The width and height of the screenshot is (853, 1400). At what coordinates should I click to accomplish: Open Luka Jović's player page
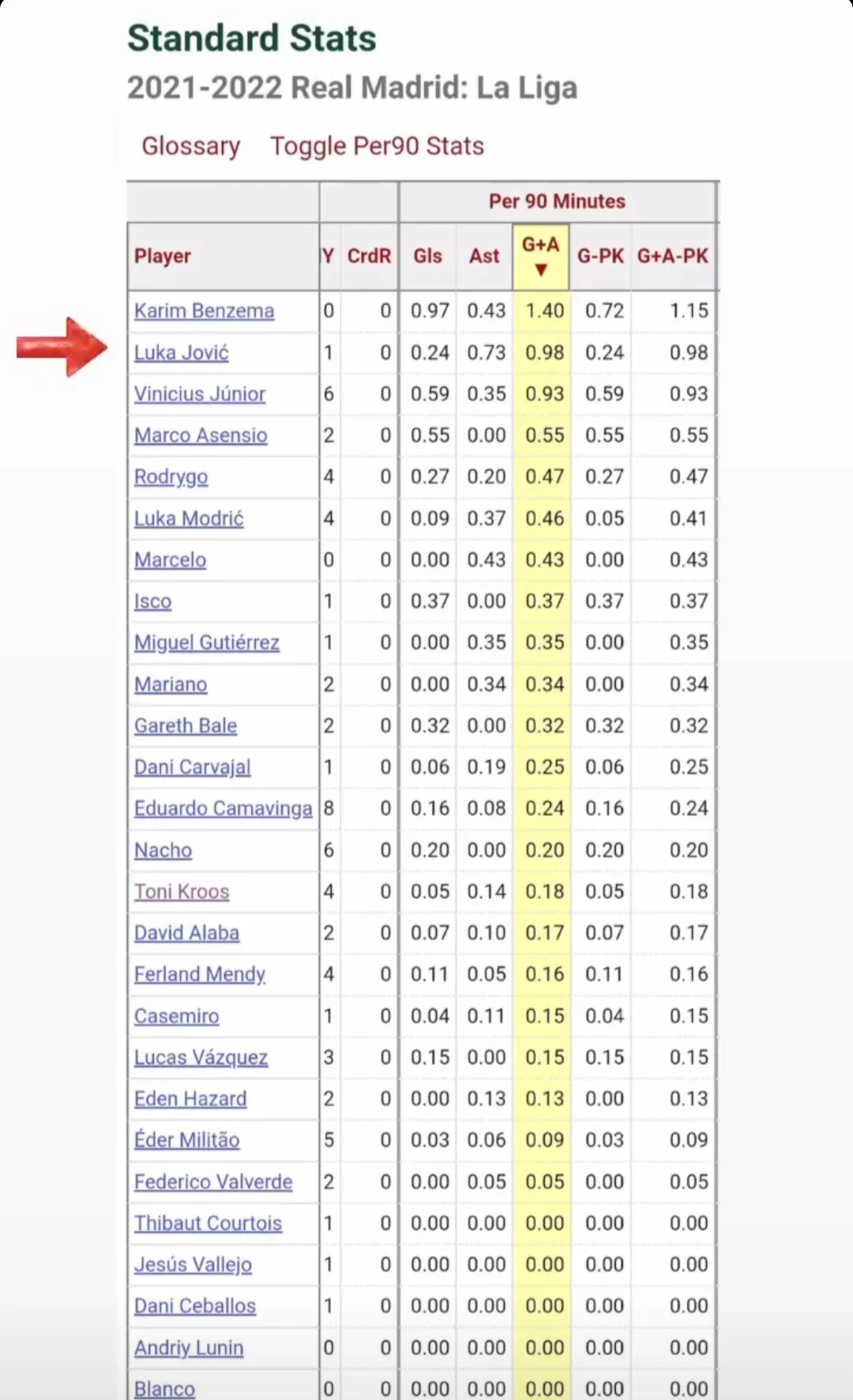[x=181, y=352]
